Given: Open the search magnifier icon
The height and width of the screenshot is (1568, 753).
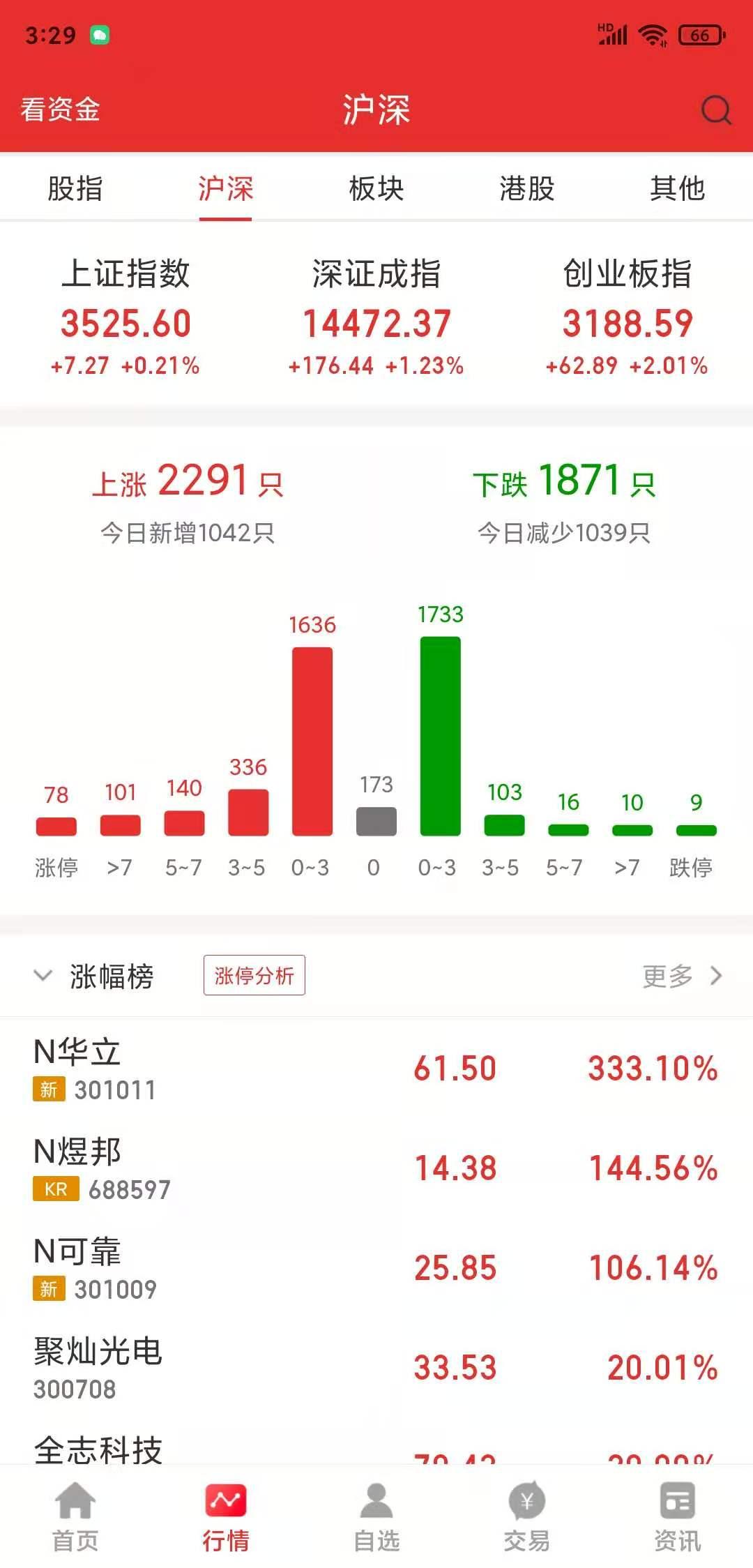Looking at the screenshot, I should [x=715, y=110].
